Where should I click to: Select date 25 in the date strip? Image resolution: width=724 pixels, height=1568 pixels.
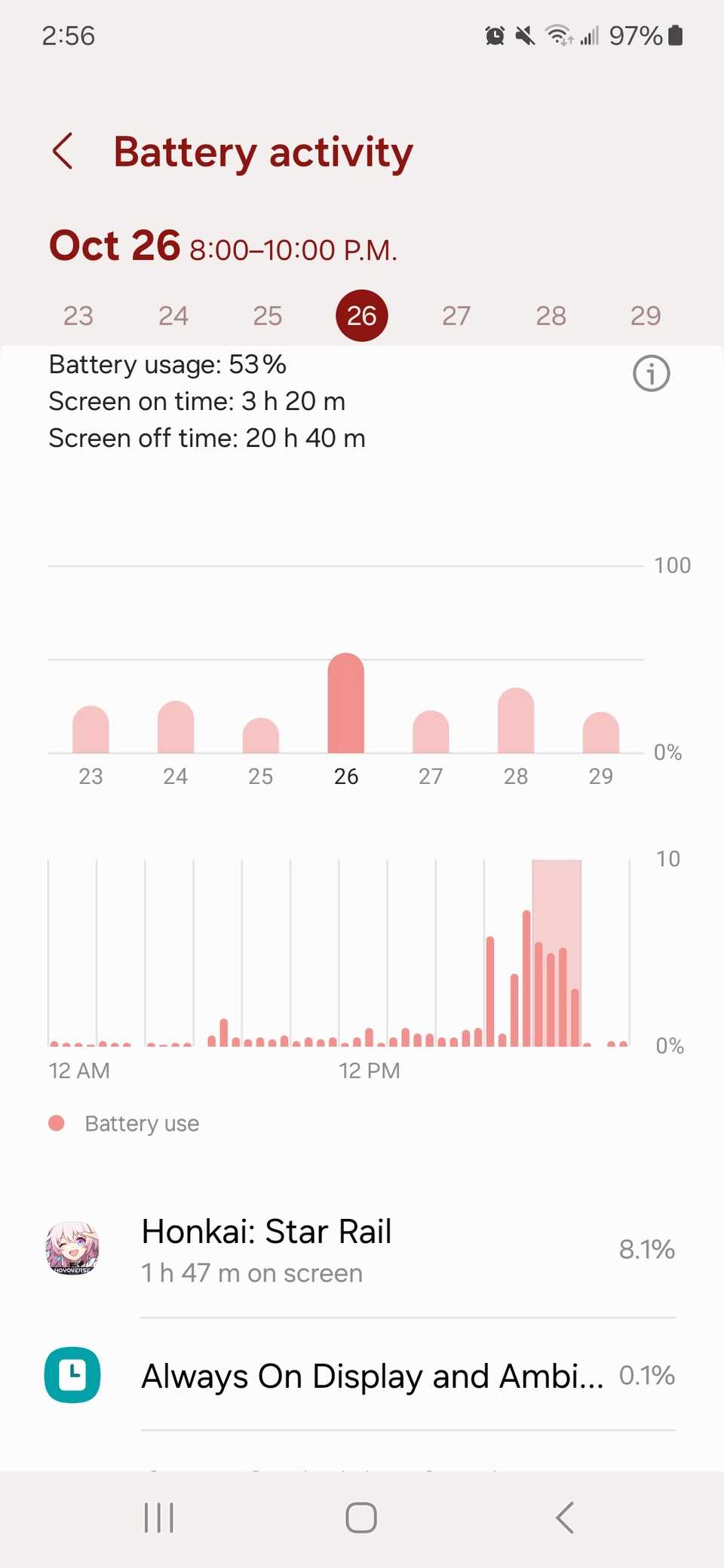pyautogui.click(x=268, y=316)
